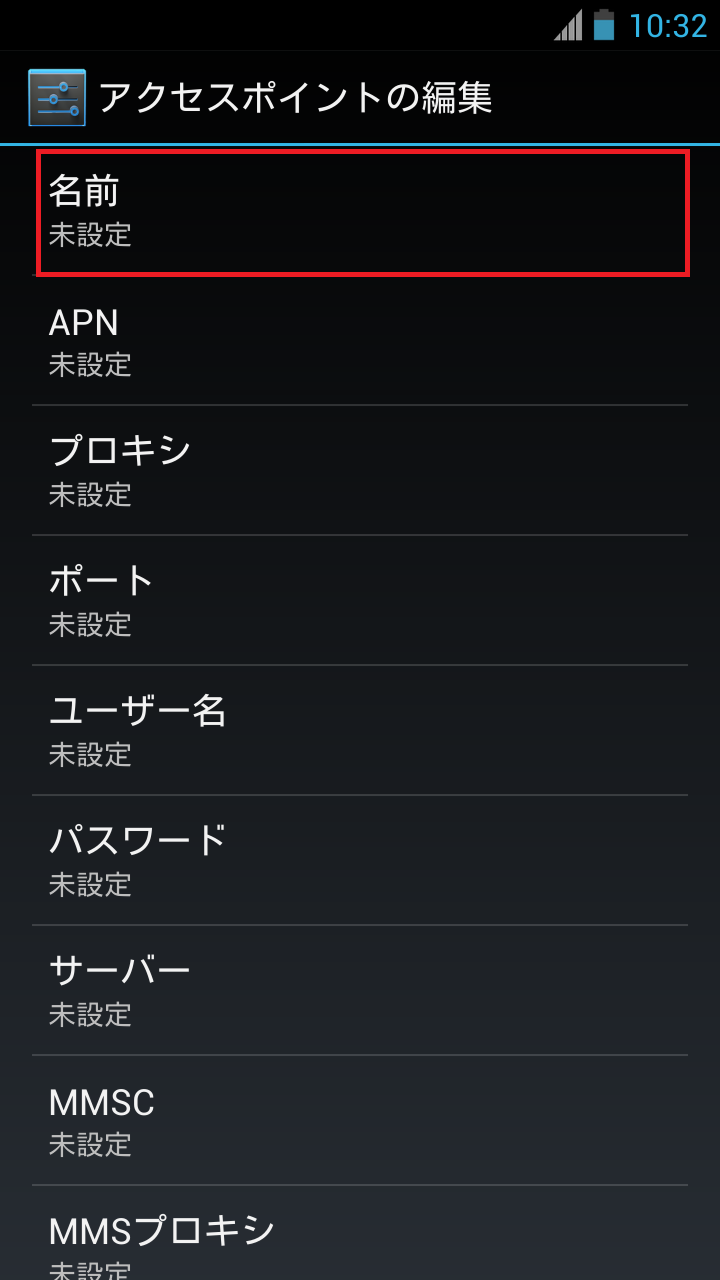The image size is (720, 1280).
Task: Tap 未設定 under MMSC
Action: [x=89, y=1146]
